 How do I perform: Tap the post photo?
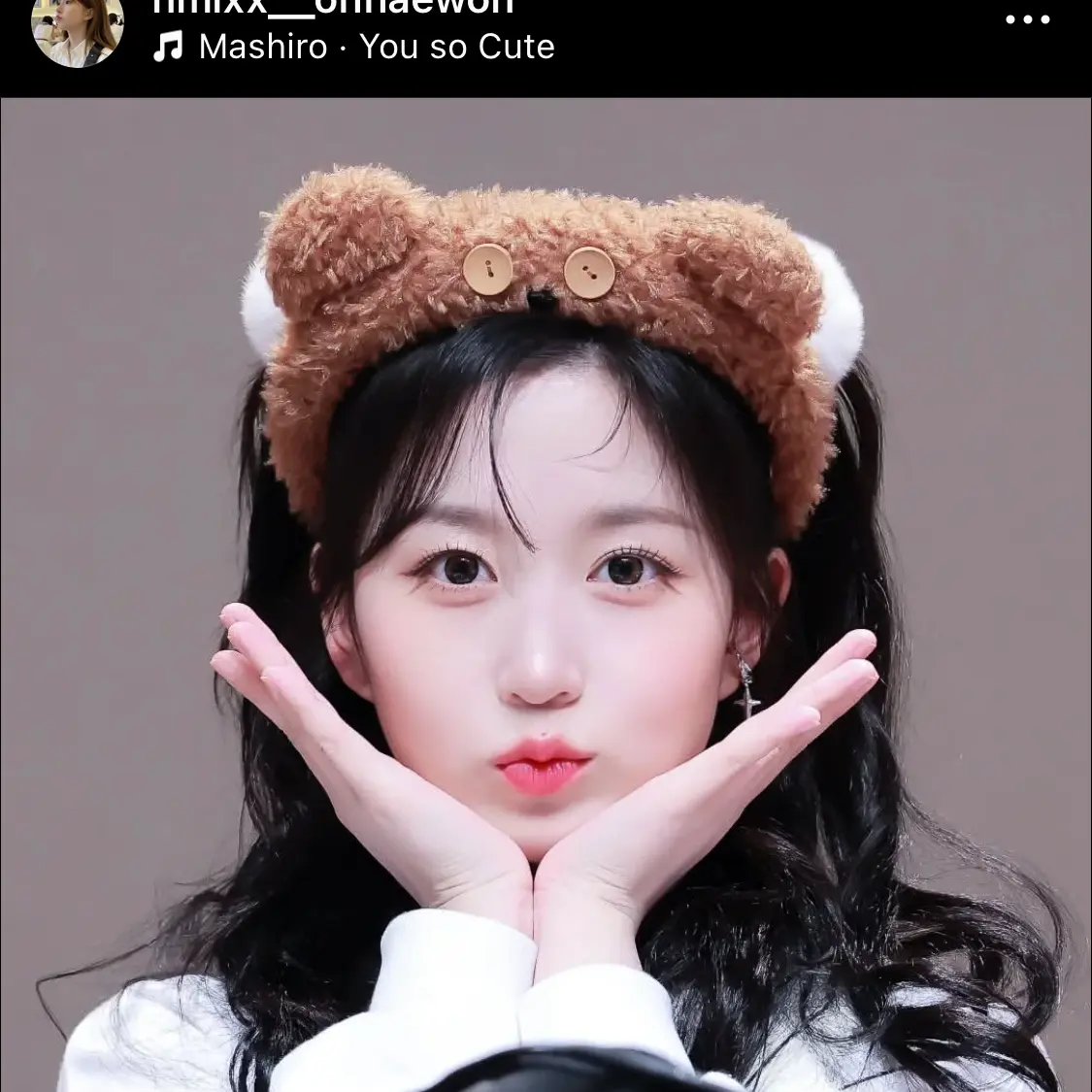tap(546, 594)
